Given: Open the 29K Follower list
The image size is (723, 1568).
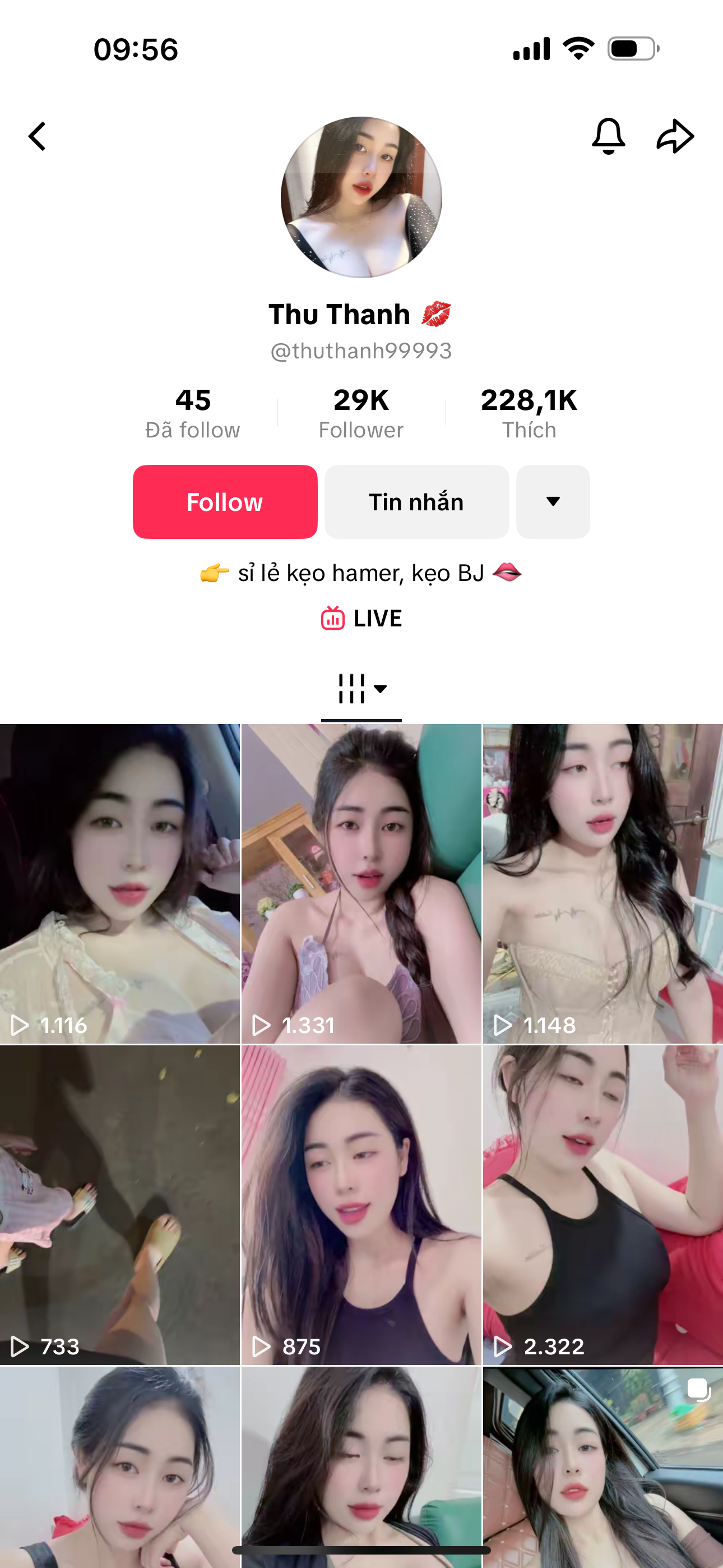Looking at the screenshot, I should 361,413.
